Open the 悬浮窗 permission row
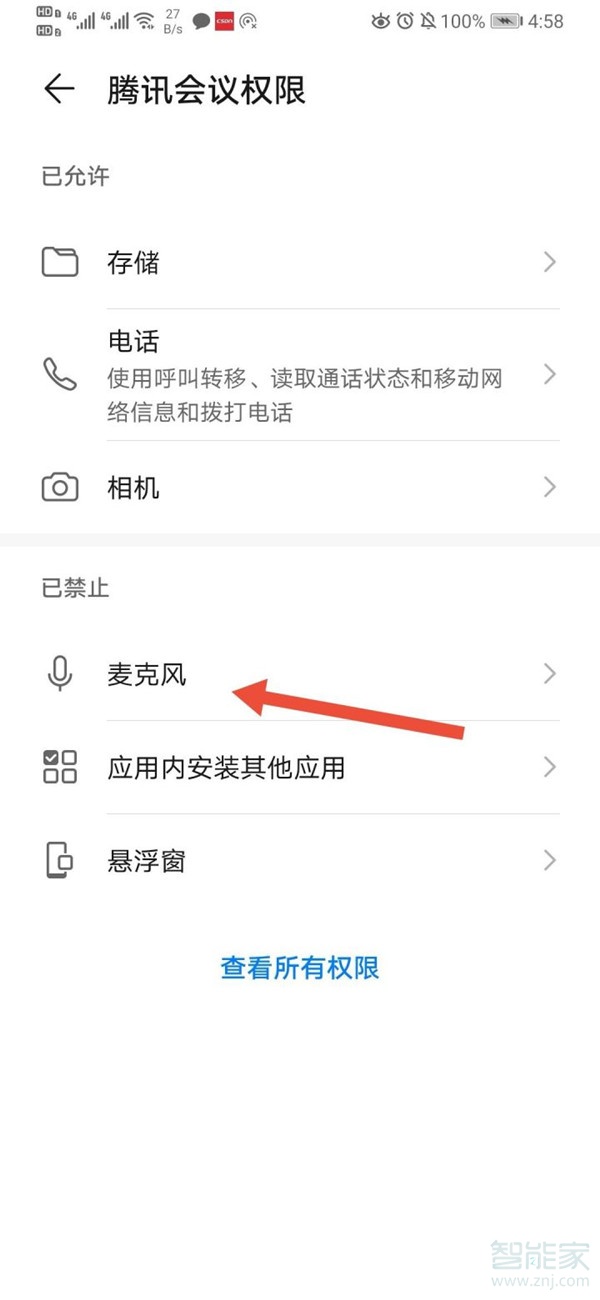Screen dimensions: 600x1300 [x=300, y=861]
